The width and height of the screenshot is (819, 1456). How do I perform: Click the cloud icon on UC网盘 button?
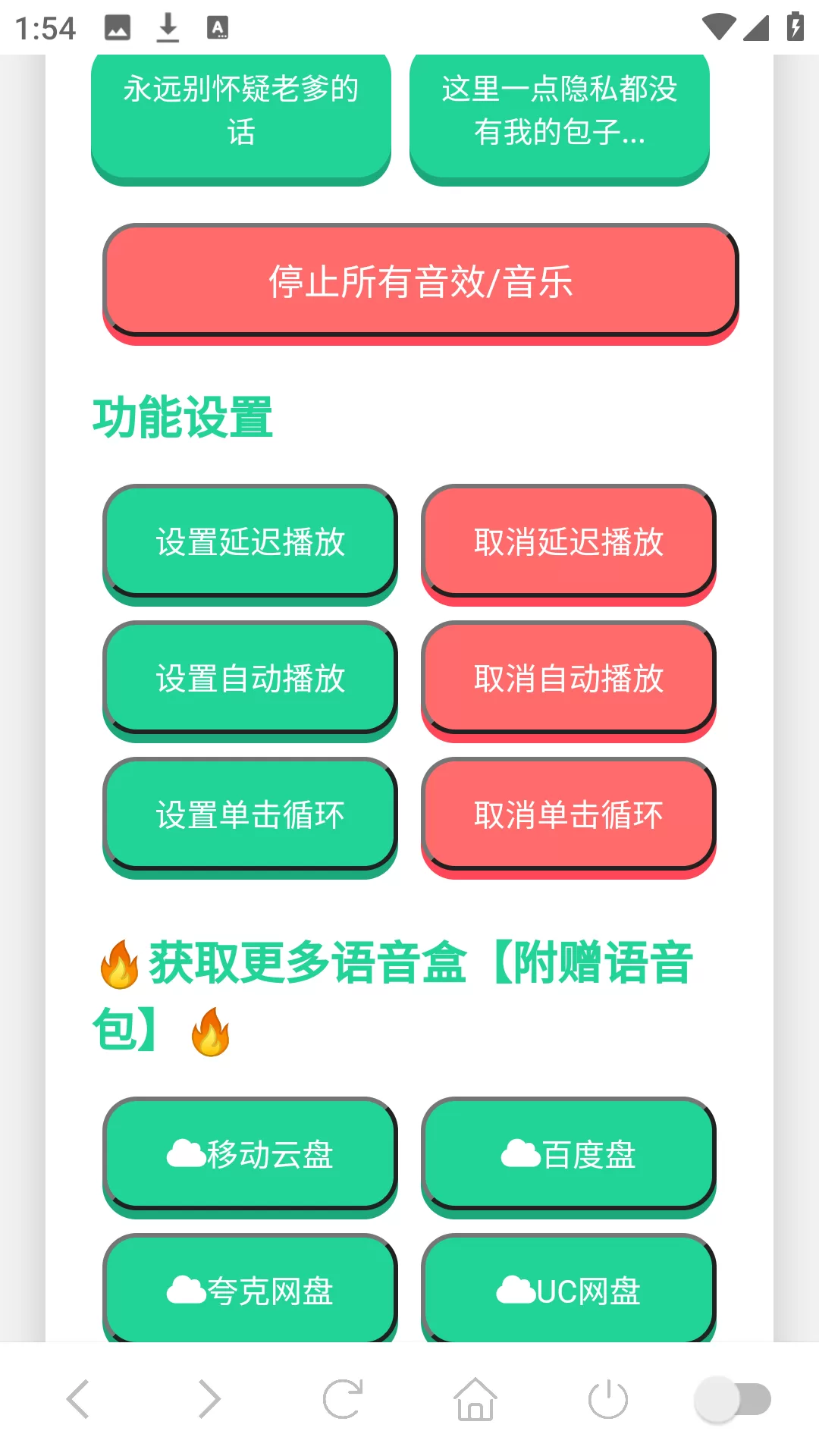(516, 1289)
